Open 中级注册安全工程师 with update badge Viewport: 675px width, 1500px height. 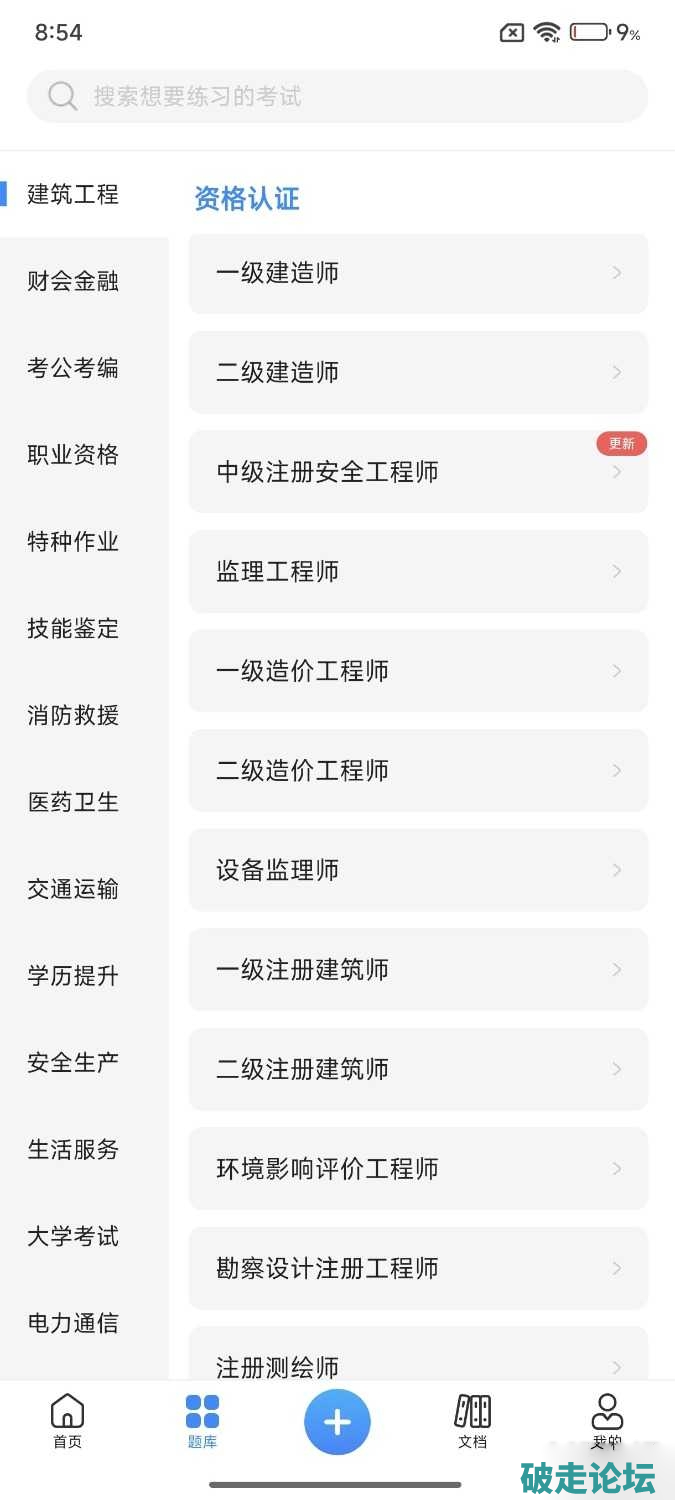point(418,472)
